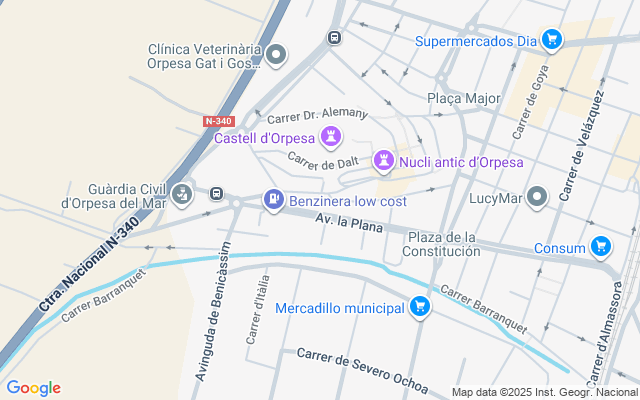Open the bus stop near Supermercados Dia
Image resolution: width=640 pixels, height=400 pixels.
pos(334,38)
